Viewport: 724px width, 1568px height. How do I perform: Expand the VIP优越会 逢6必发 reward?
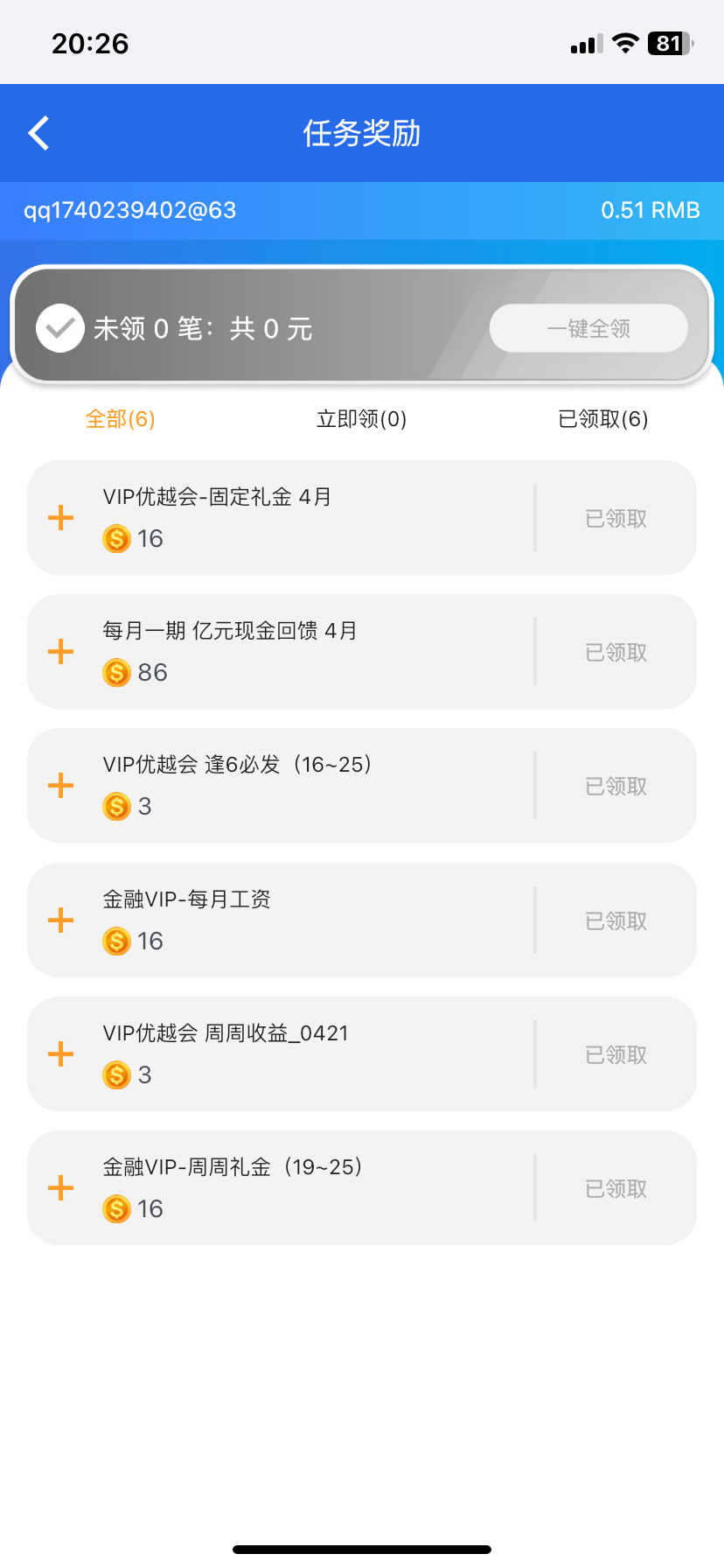tap(60, 786)
